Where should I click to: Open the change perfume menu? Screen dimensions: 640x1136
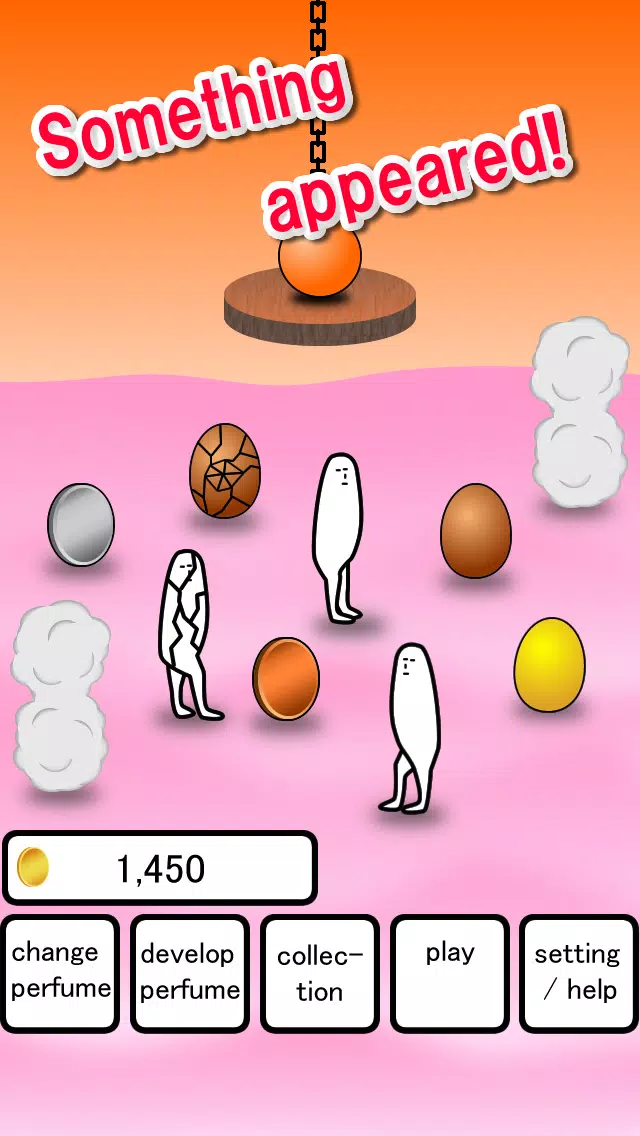(60, 973)
